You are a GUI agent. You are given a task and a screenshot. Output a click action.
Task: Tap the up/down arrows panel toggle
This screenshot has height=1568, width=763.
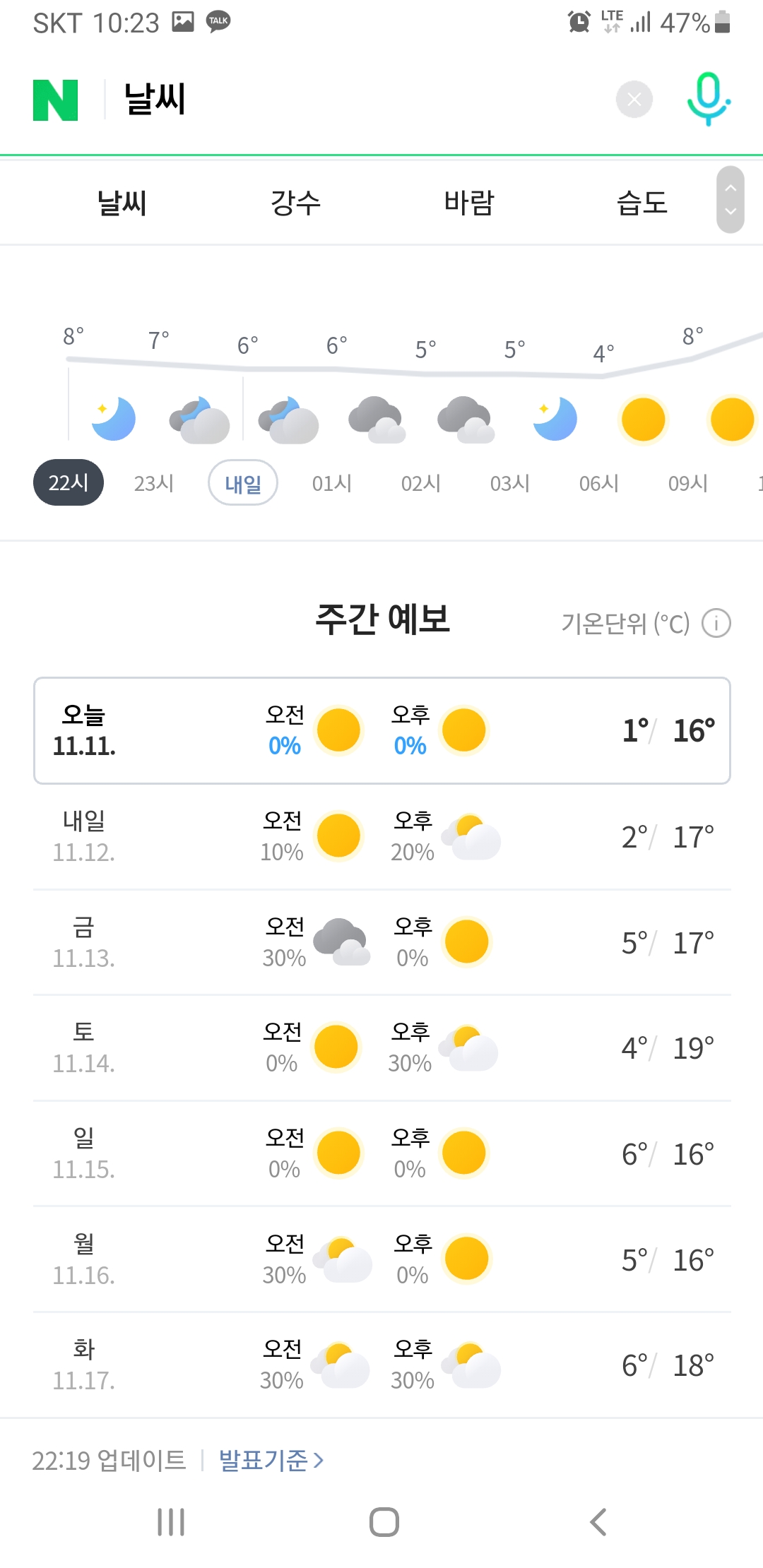pyautogui.click(x=731, y=200)
